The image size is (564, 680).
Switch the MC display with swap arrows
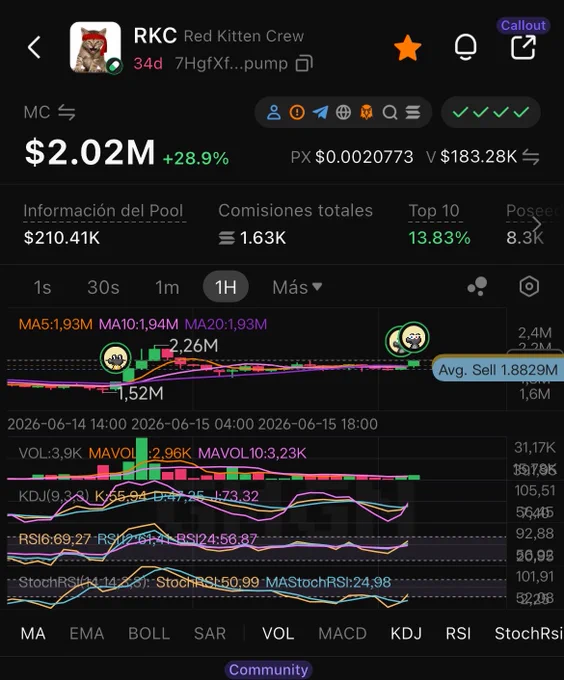pyautogui.click(x=67, y=112)
